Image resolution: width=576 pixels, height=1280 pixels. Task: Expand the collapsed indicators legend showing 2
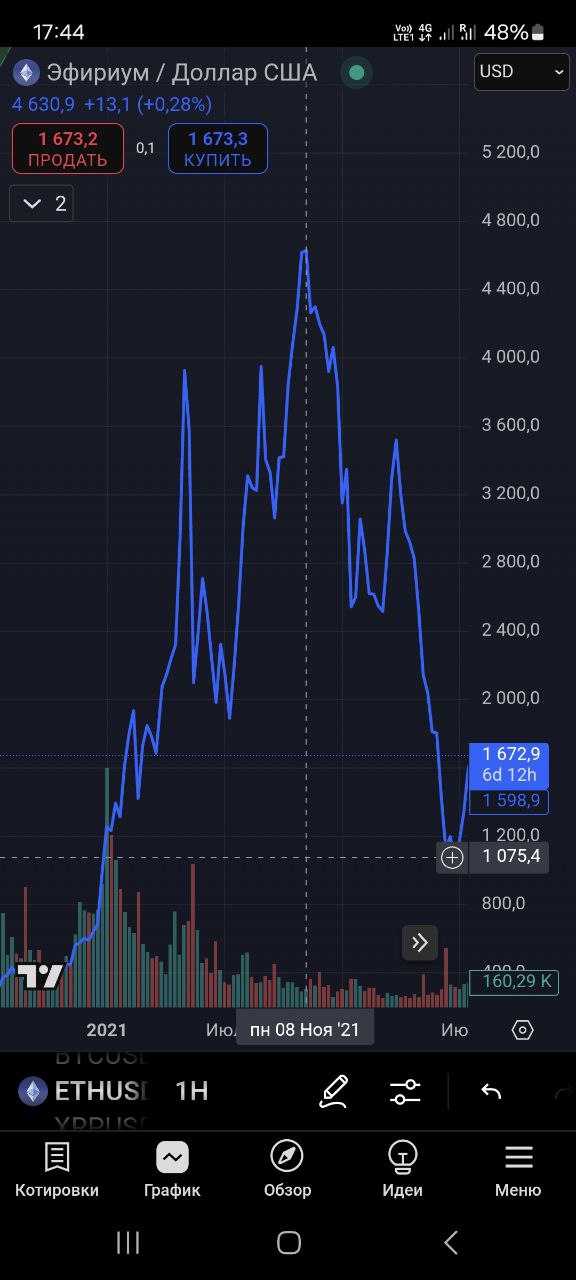[42, 204]
